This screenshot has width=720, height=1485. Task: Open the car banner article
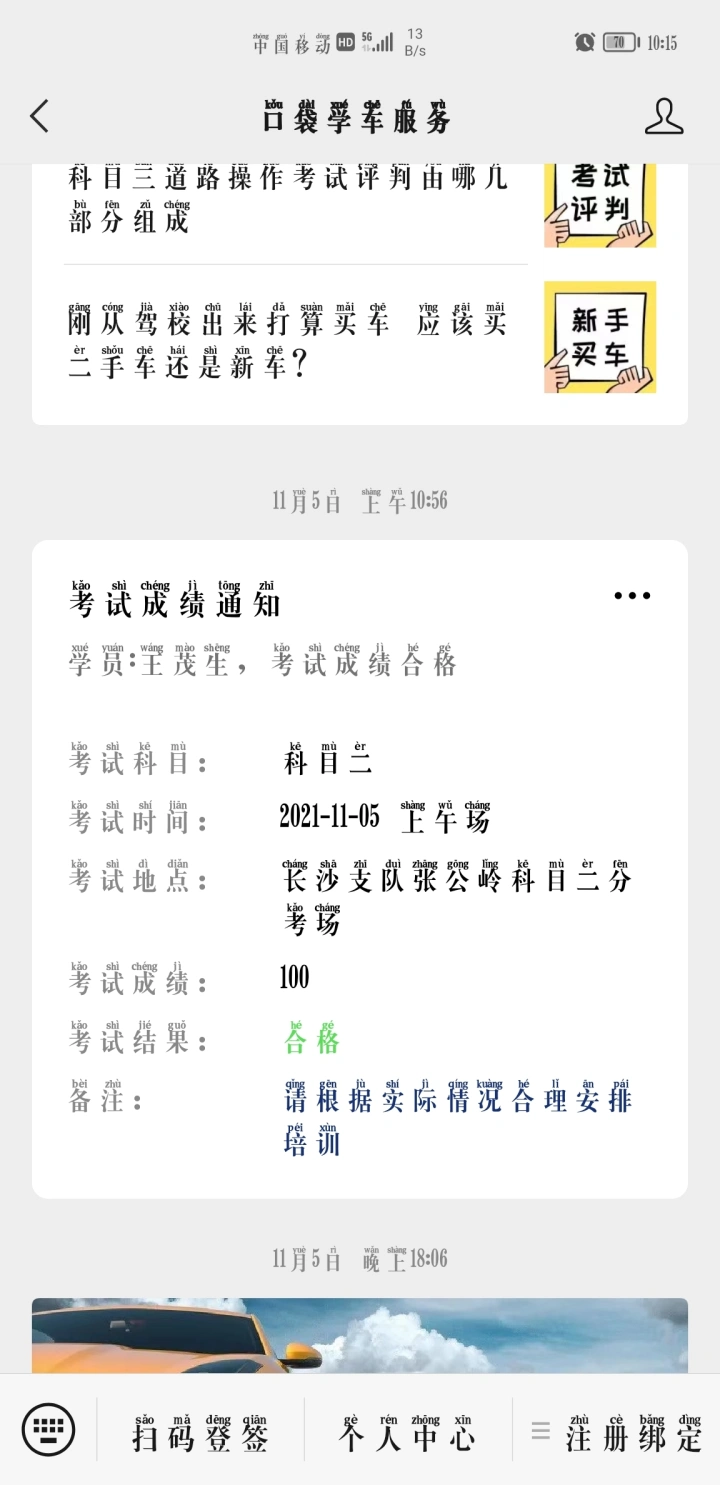(360, 1335)
